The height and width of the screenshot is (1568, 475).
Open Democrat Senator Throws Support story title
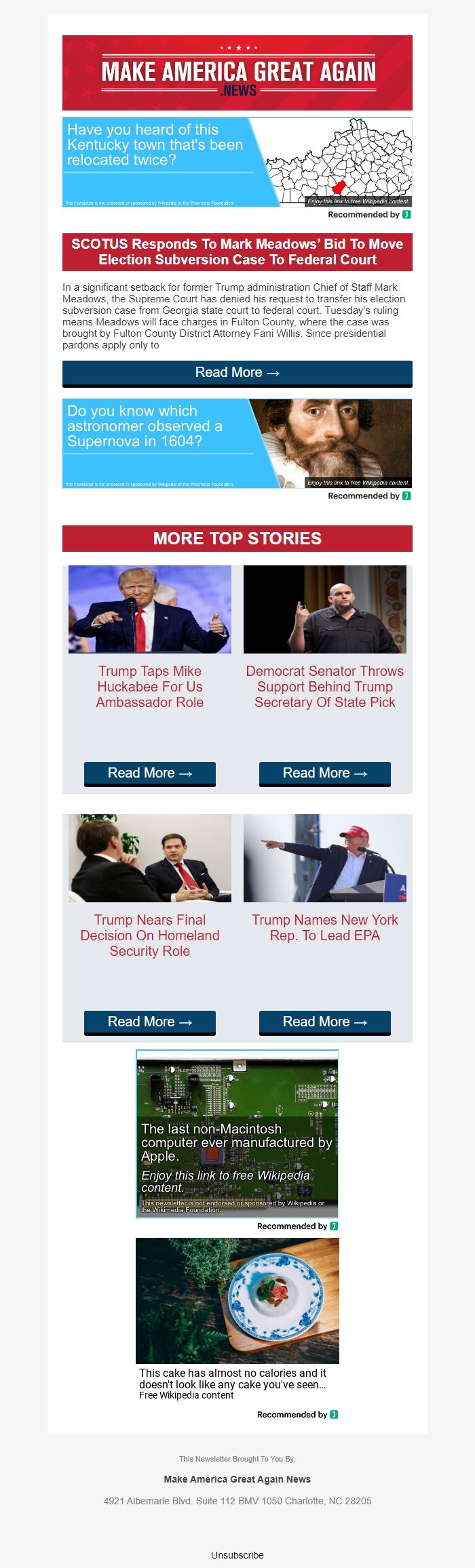pos(324,687)
